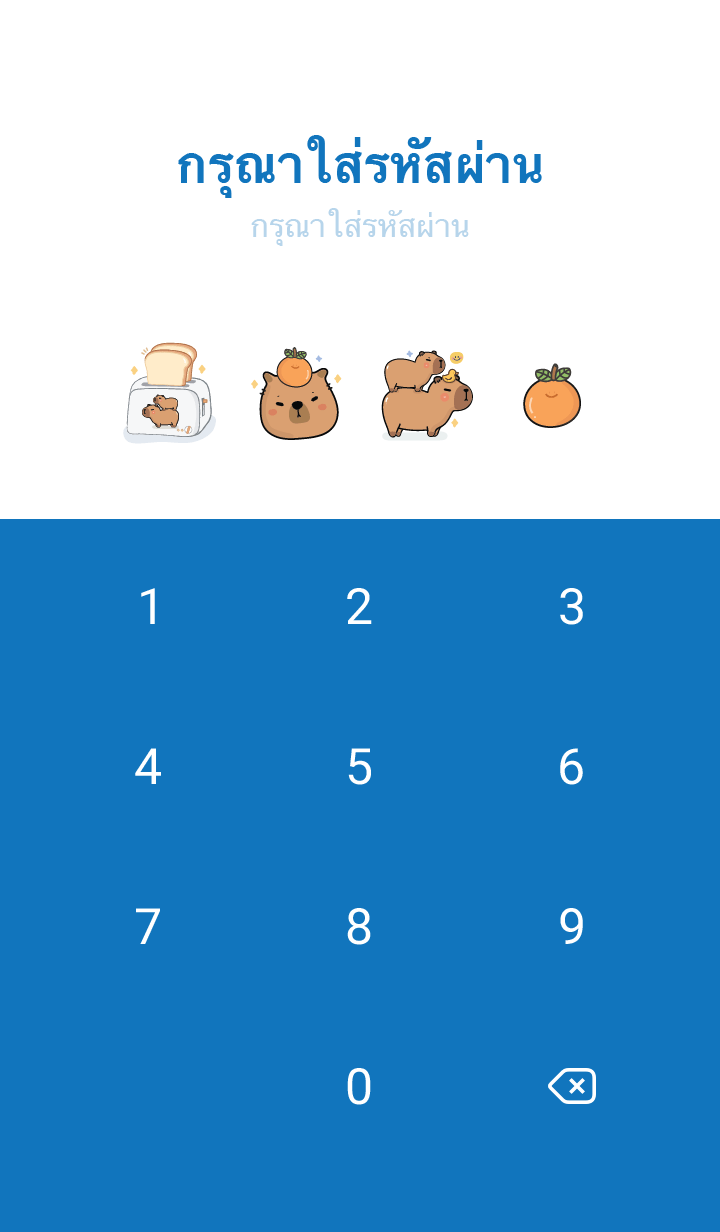Select digit 3 on the keypad
720x1232 pixels.
[571, 607]
